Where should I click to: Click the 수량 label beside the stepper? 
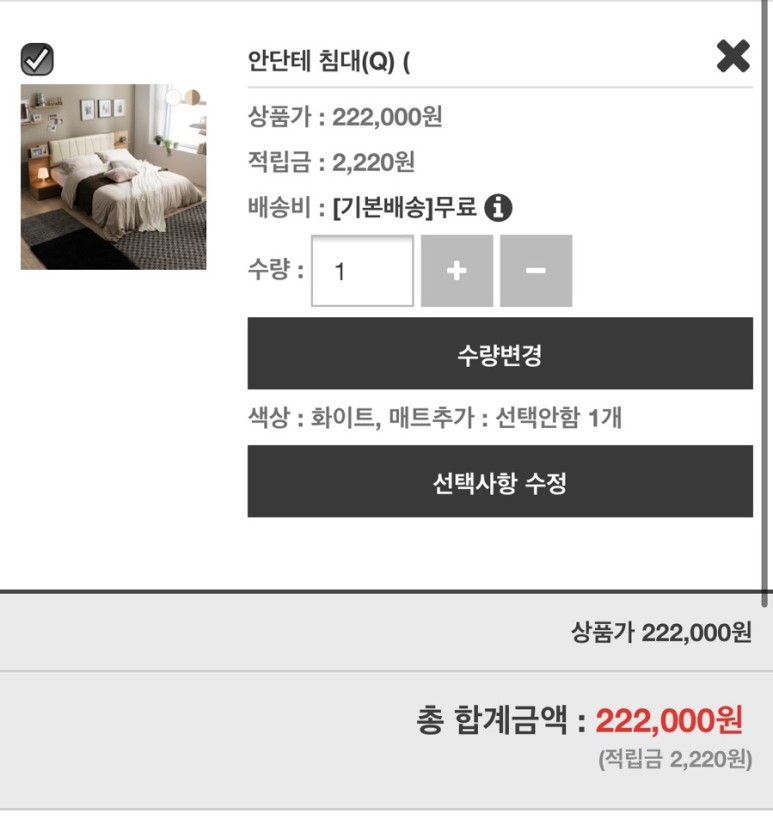[x=273, y=268]
